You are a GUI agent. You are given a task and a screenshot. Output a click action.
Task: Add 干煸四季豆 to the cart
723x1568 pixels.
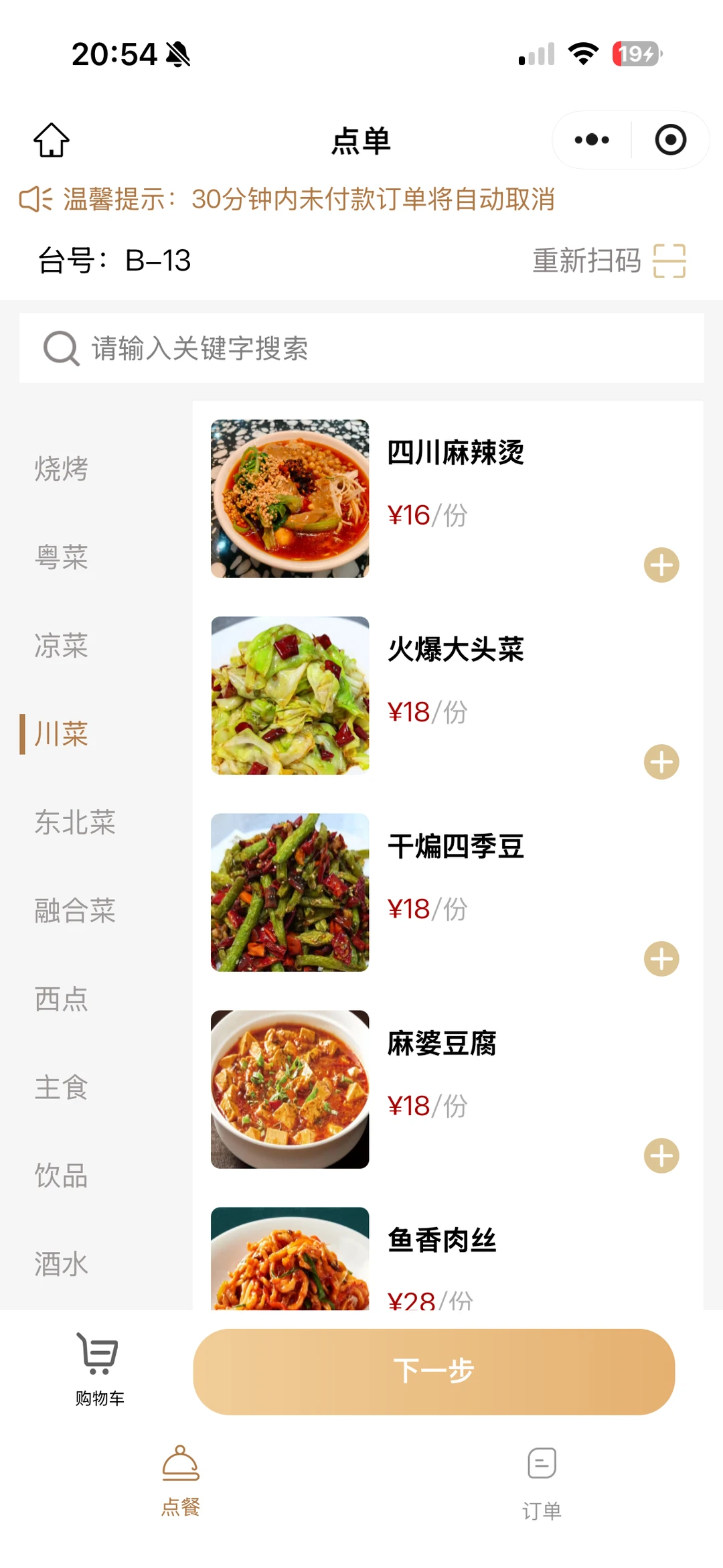(661, 959)
